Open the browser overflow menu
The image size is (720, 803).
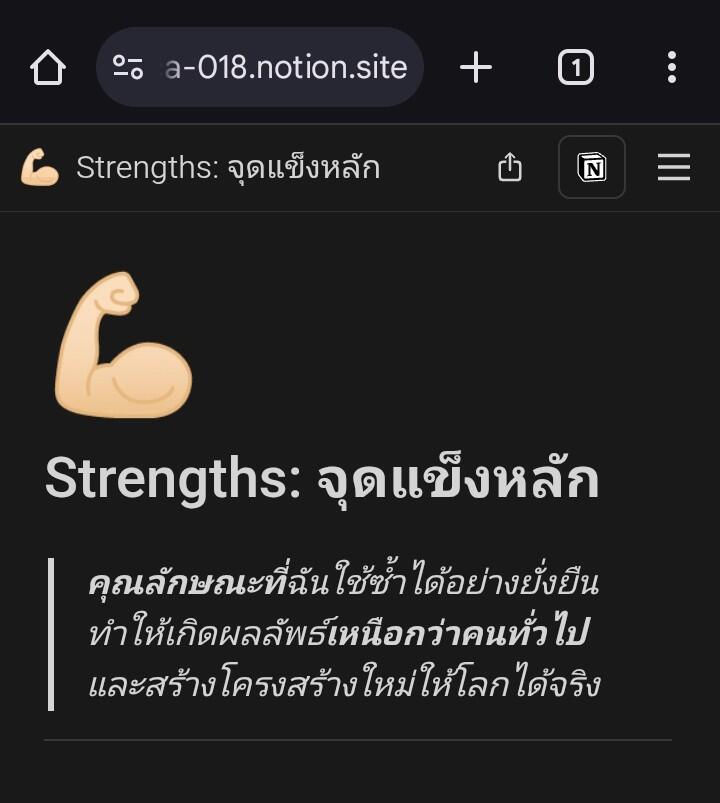(671, 68)
